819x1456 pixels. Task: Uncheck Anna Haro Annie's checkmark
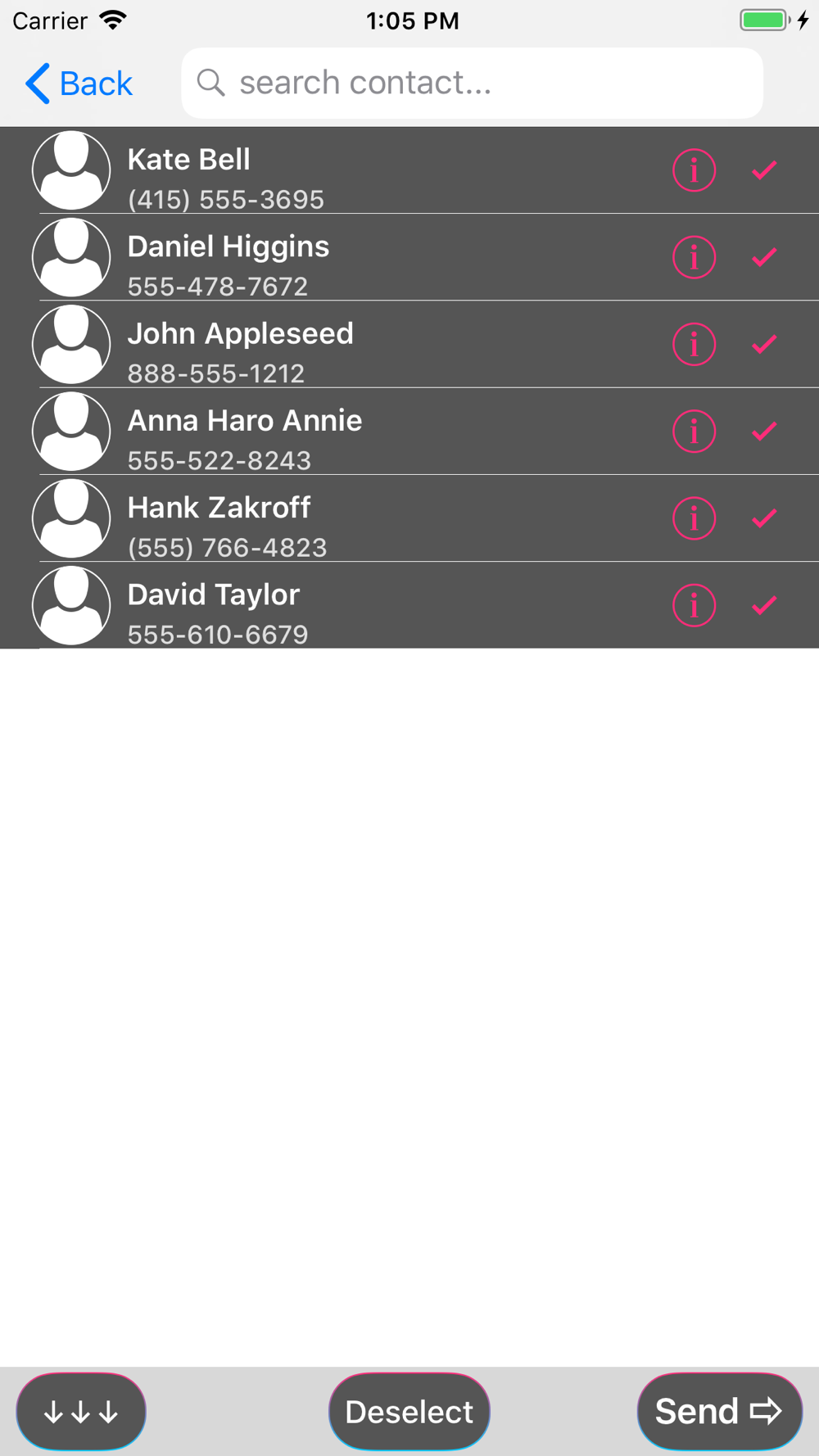coord(764,432)
